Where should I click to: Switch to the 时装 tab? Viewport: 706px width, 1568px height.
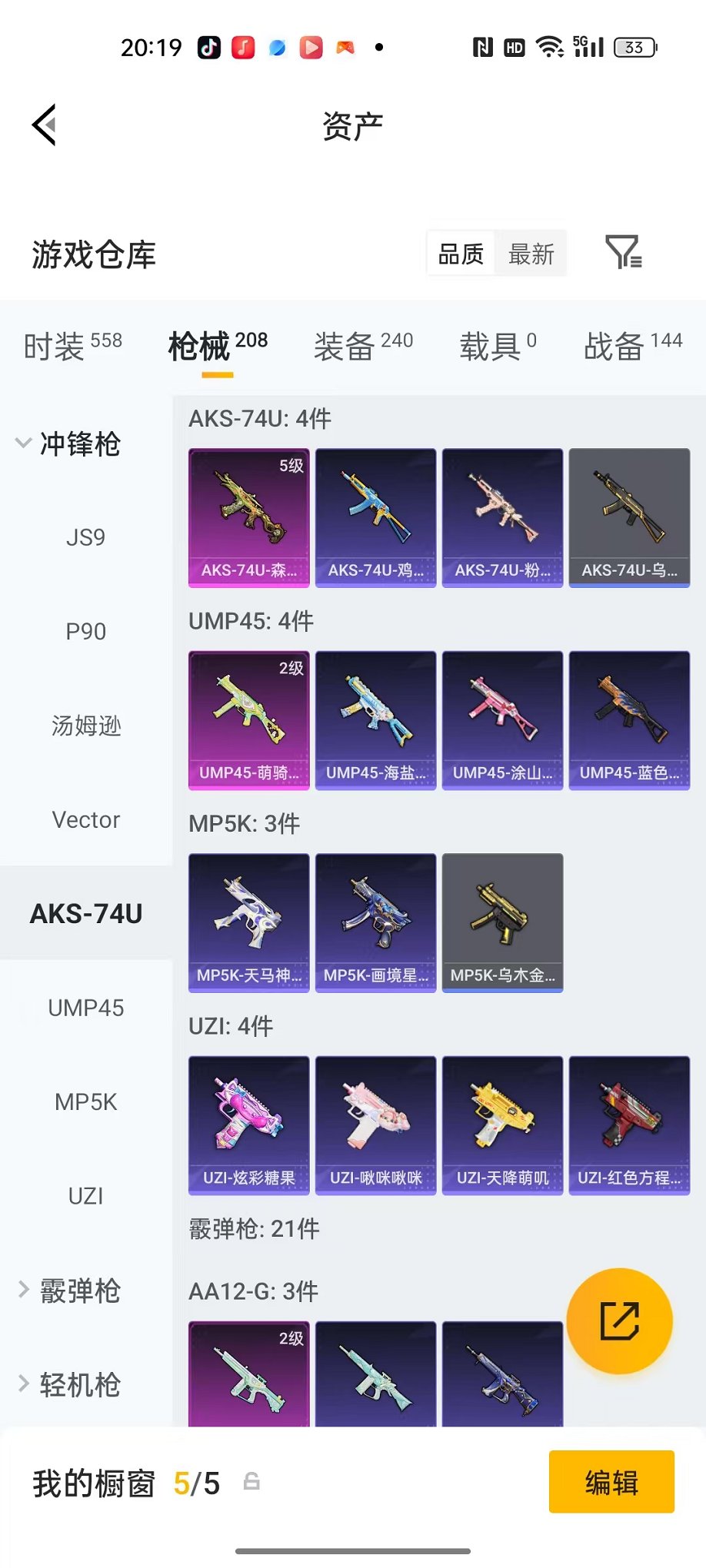(x=73, y=346)
